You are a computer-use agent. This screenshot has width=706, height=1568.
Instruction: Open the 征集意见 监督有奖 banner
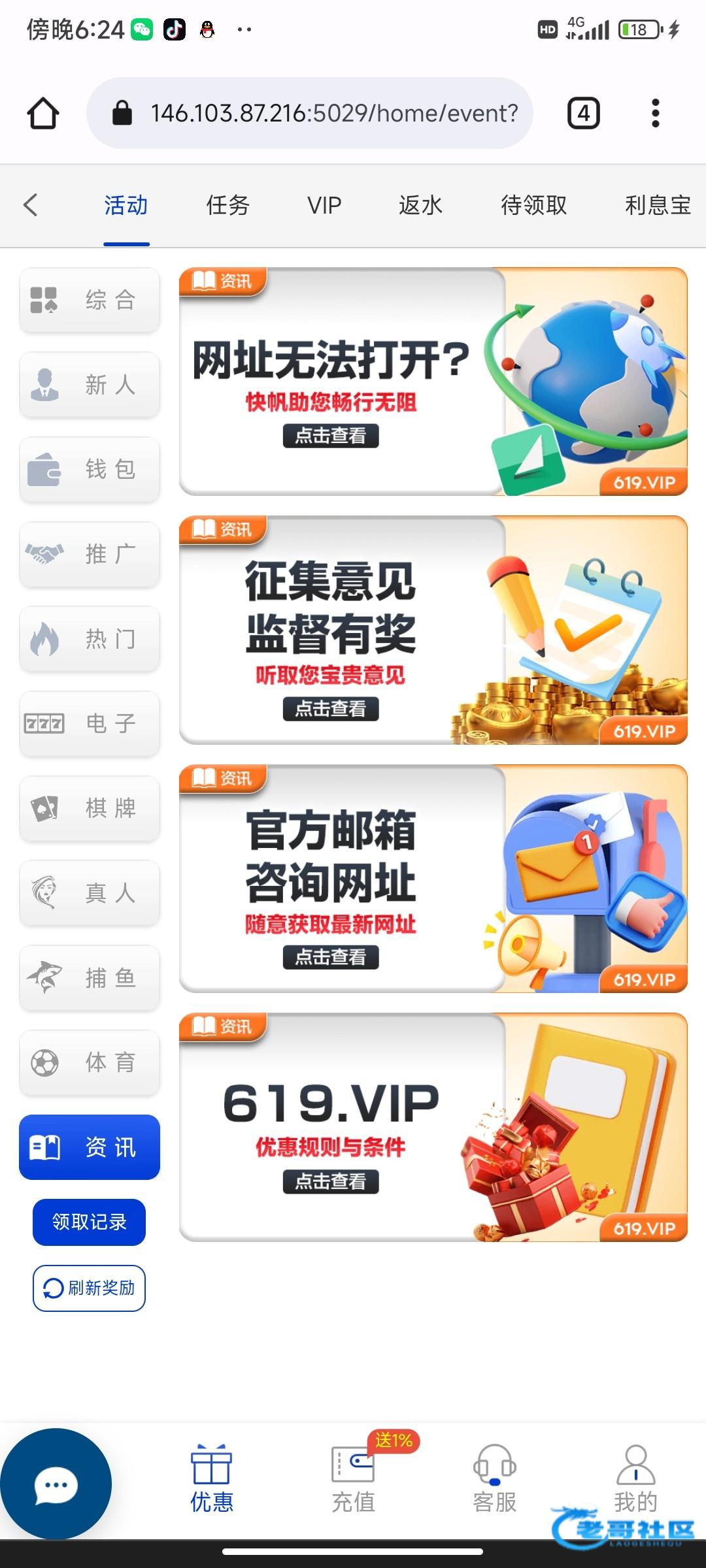[x=433, y=630]
